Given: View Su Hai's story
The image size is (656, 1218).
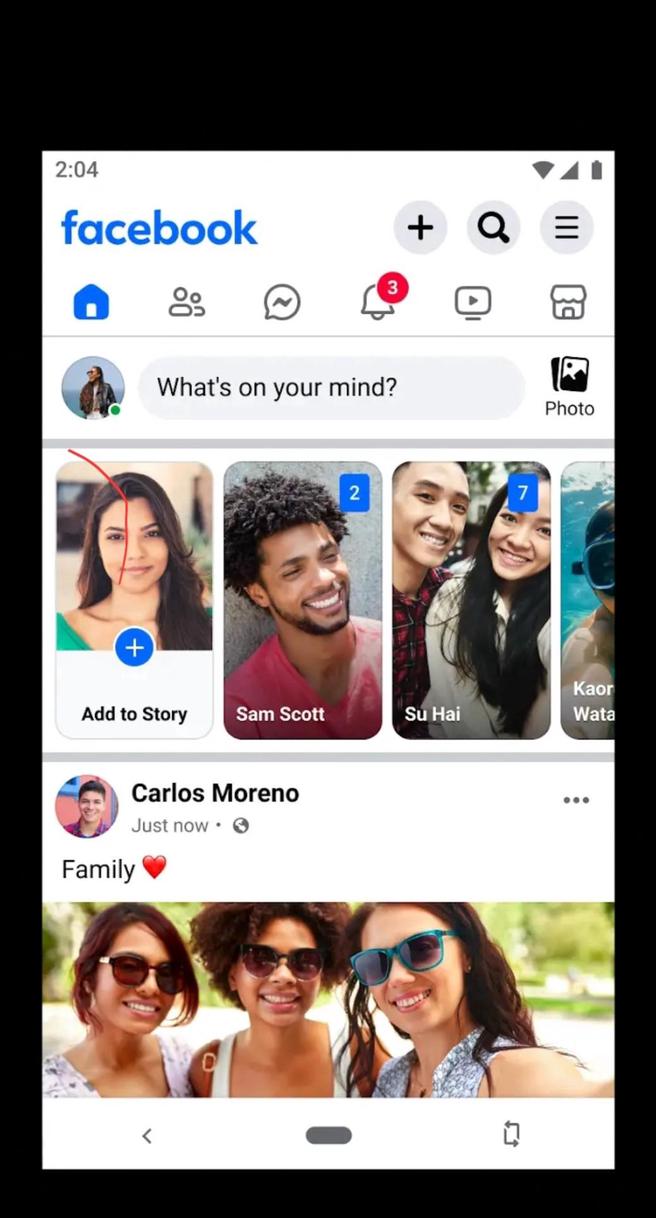Looking at the screenshot, I should point(471,600).
